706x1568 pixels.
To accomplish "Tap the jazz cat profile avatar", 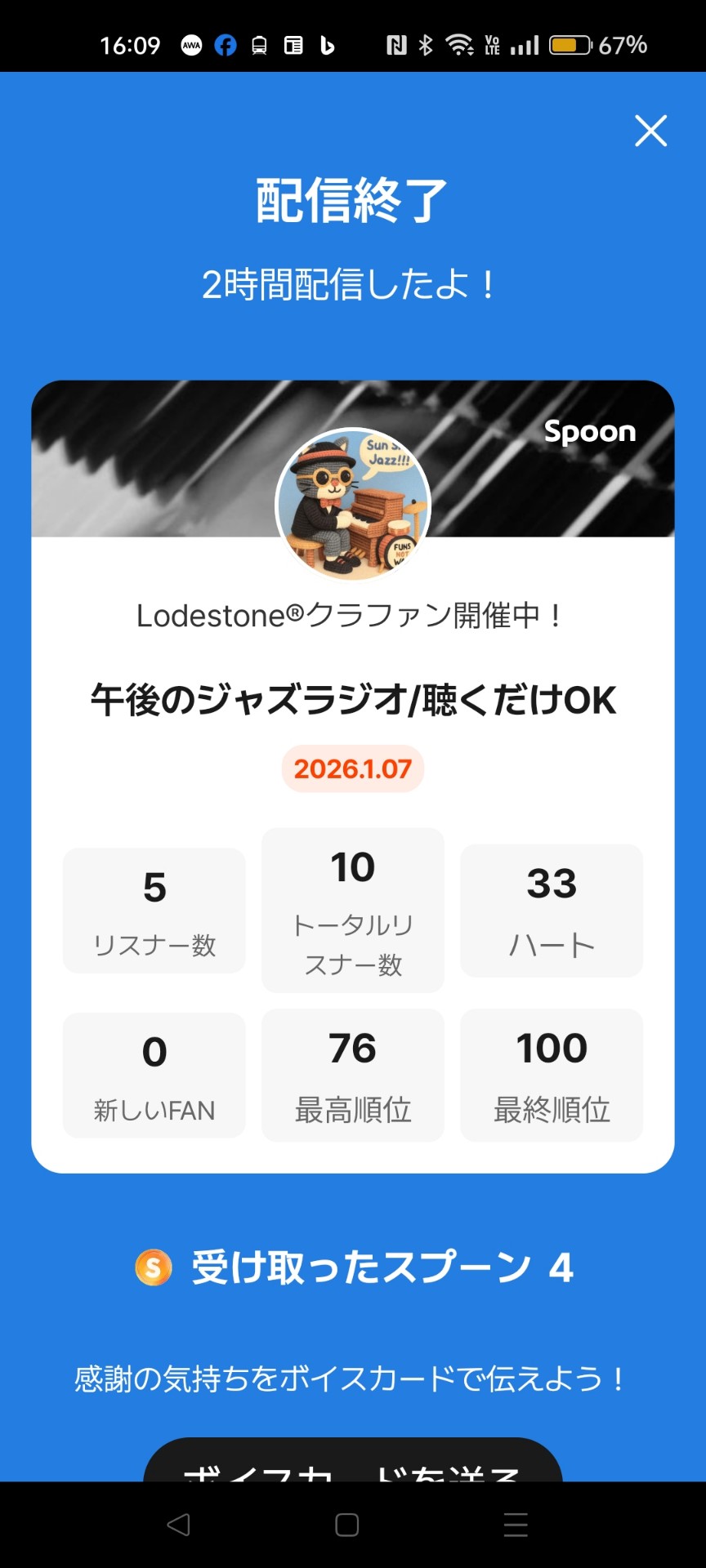I will [353, 506].
